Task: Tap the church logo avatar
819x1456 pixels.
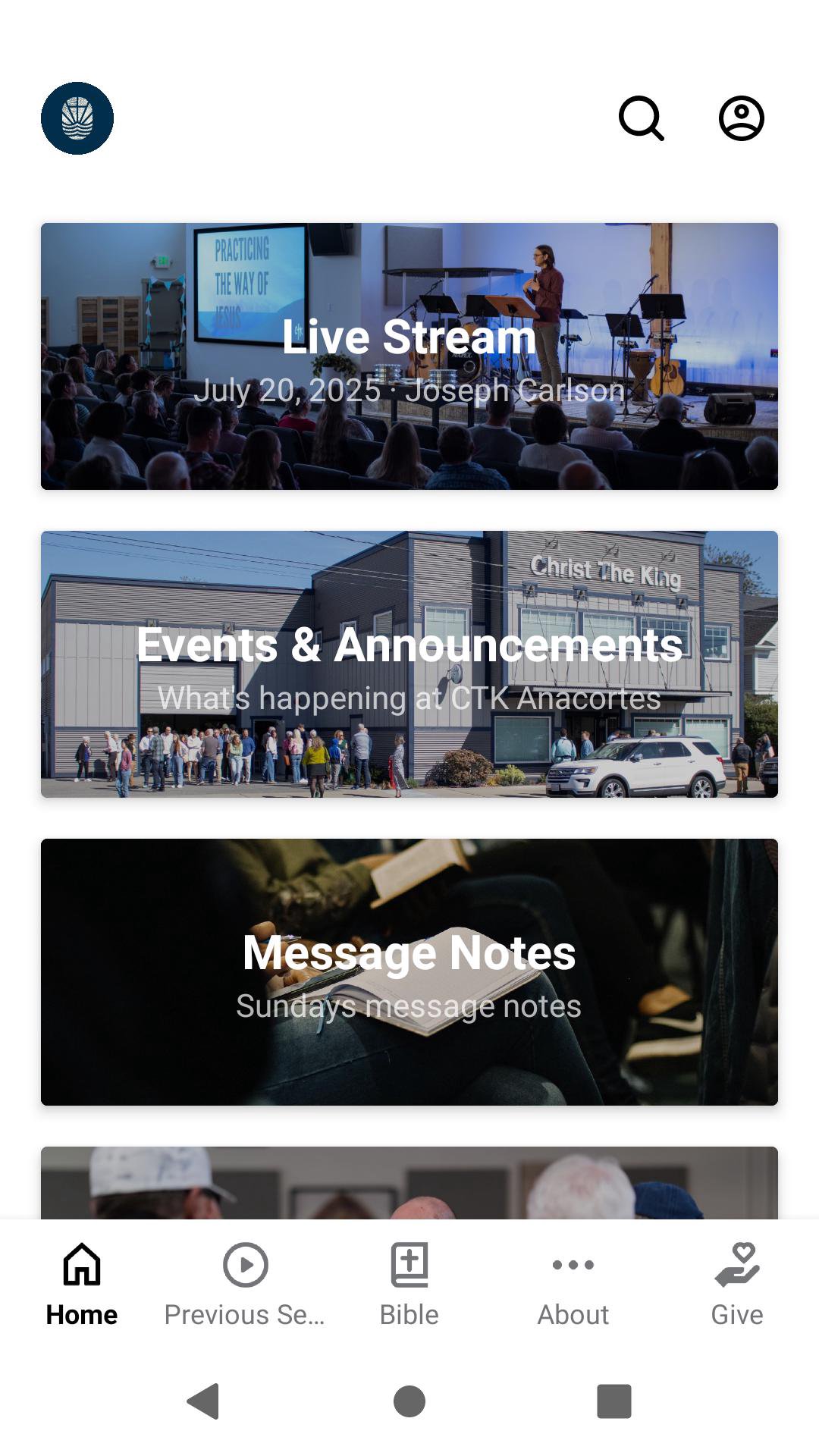Action: coord(77,118)
